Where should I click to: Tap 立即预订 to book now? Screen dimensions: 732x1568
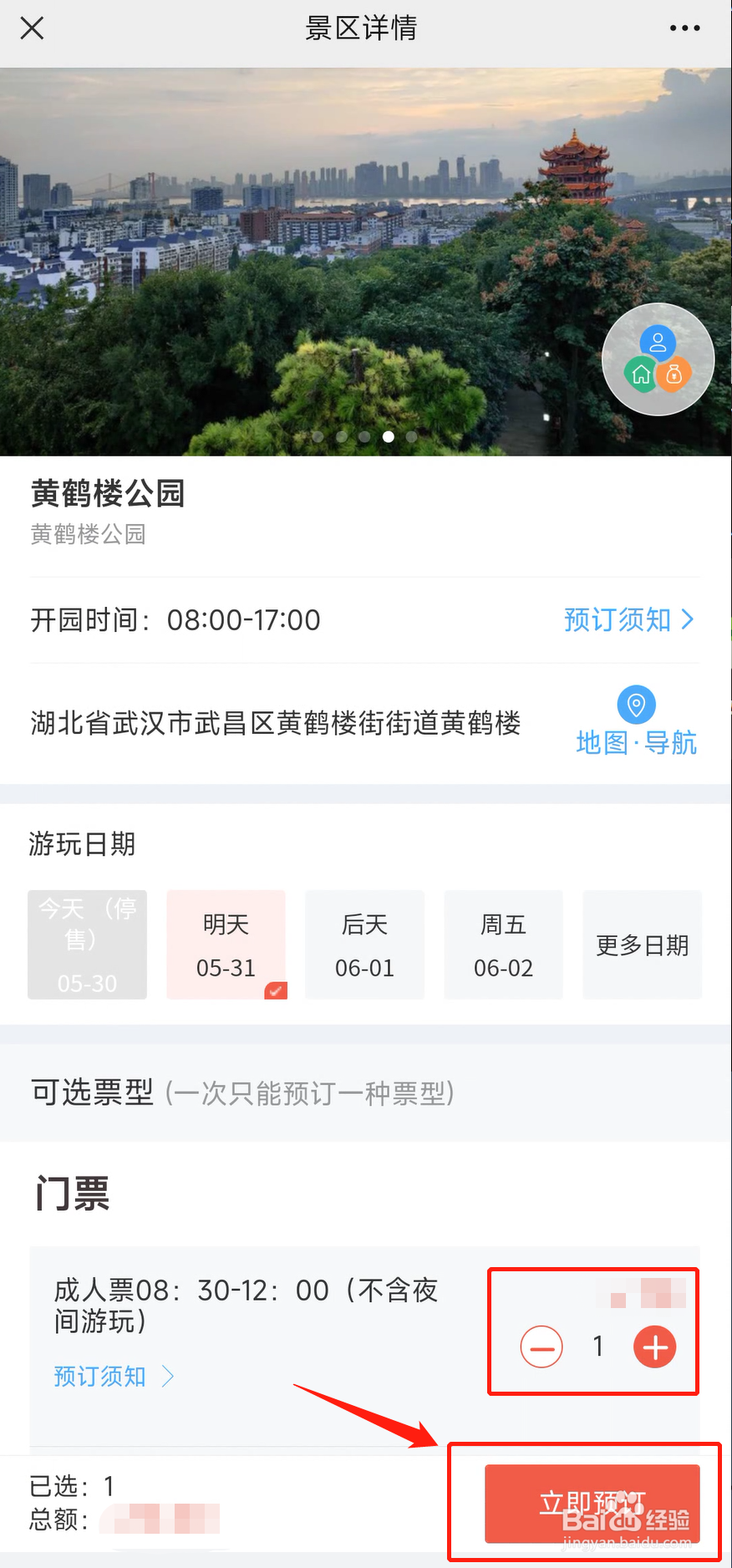coord(592,1503)
